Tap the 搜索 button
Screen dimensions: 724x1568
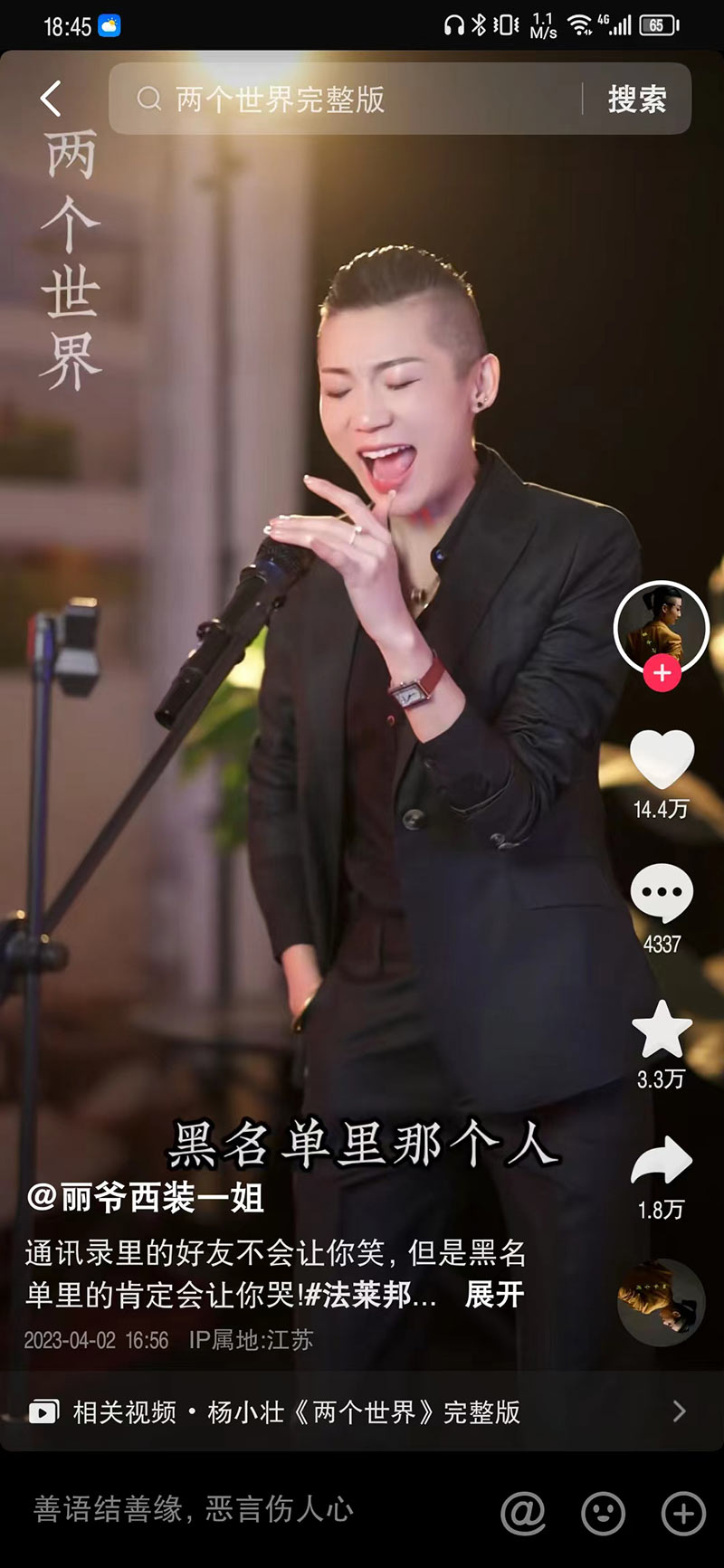(x=637, y=100)
